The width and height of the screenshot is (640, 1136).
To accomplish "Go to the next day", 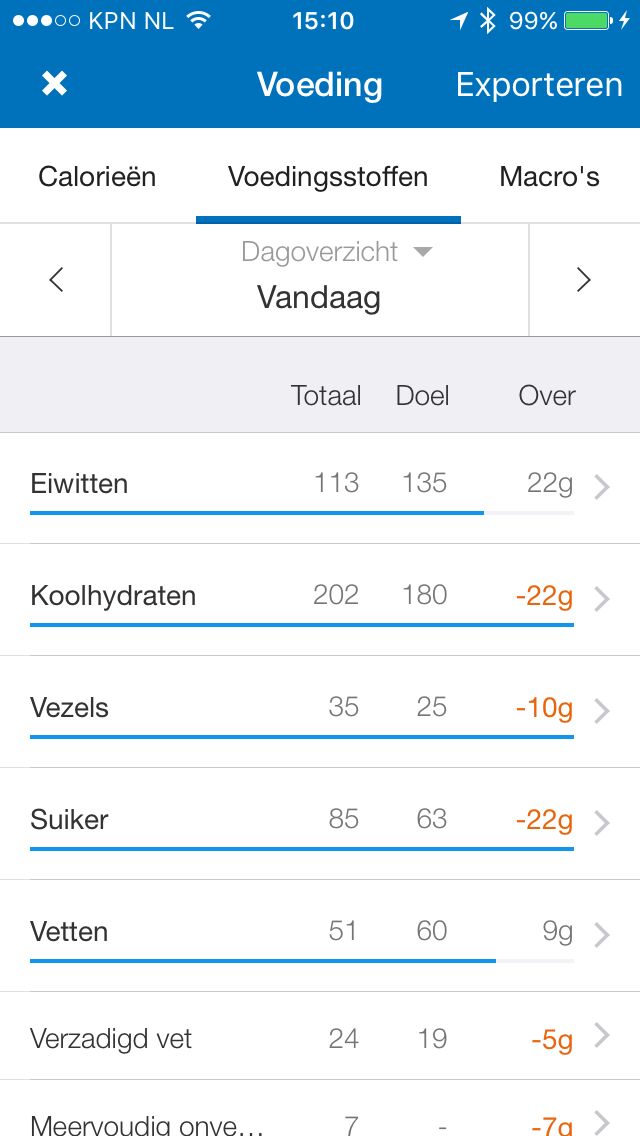I will pos(584,281).
